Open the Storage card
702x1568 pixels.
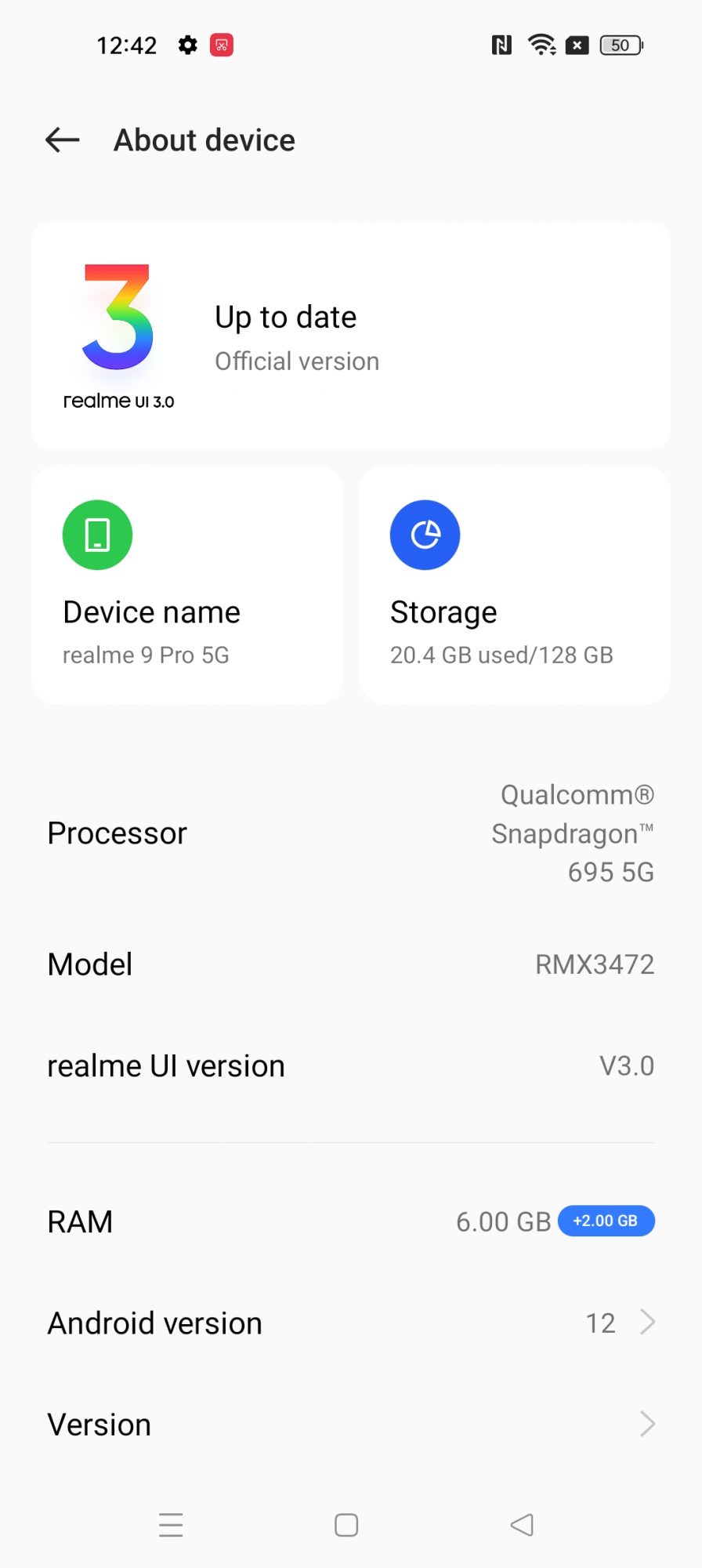tap(514, 585)
